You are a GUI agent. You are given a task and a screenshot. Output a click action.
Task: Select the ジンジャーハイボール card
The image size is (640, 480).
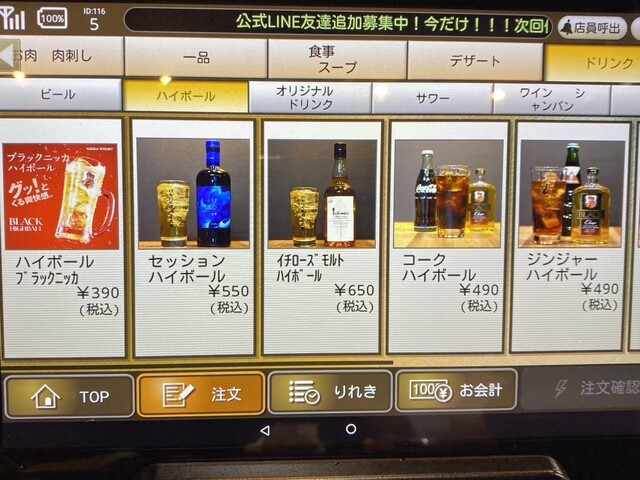[571, 238]
